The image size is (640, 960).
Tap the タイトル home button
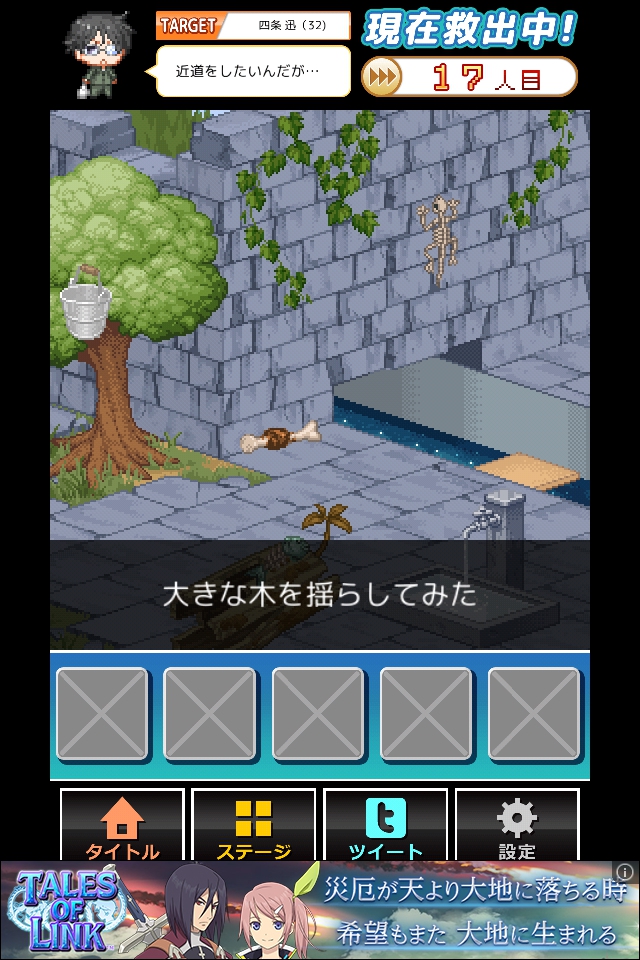[122, 826]
